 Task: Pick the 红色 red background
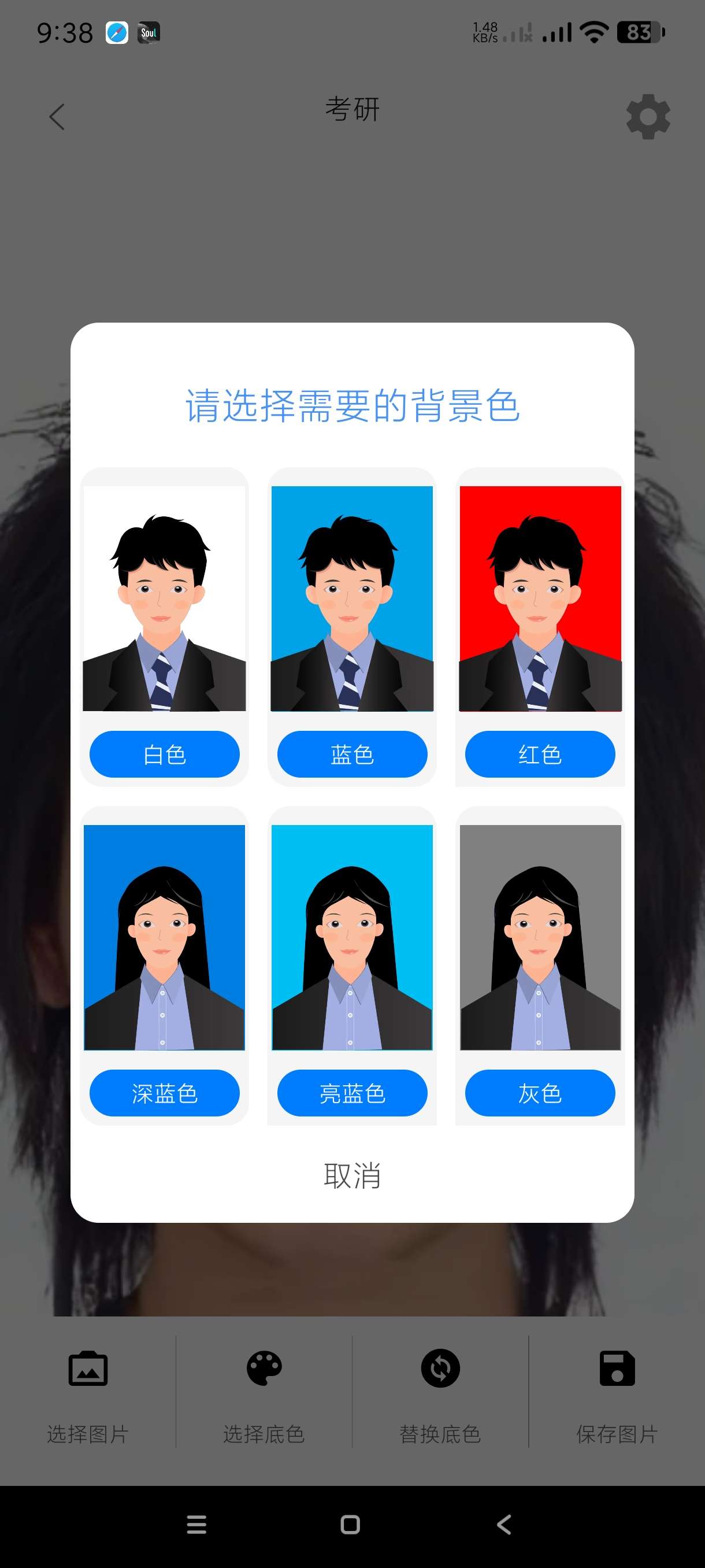click(540, 754)
